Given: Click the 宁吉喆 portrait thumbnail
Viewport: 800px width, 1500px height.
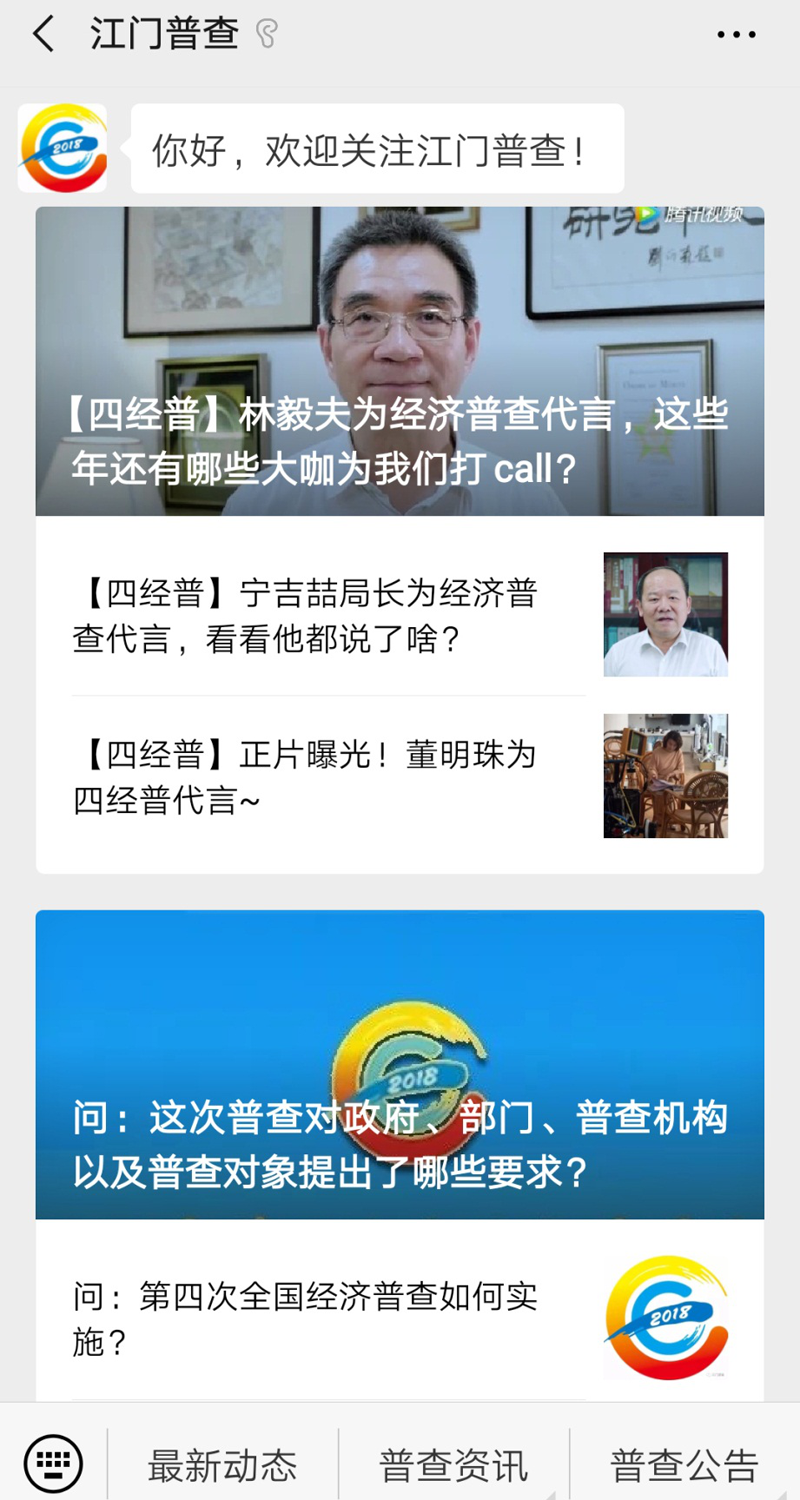Looking at the screenshot, I should tap(665, 613).
